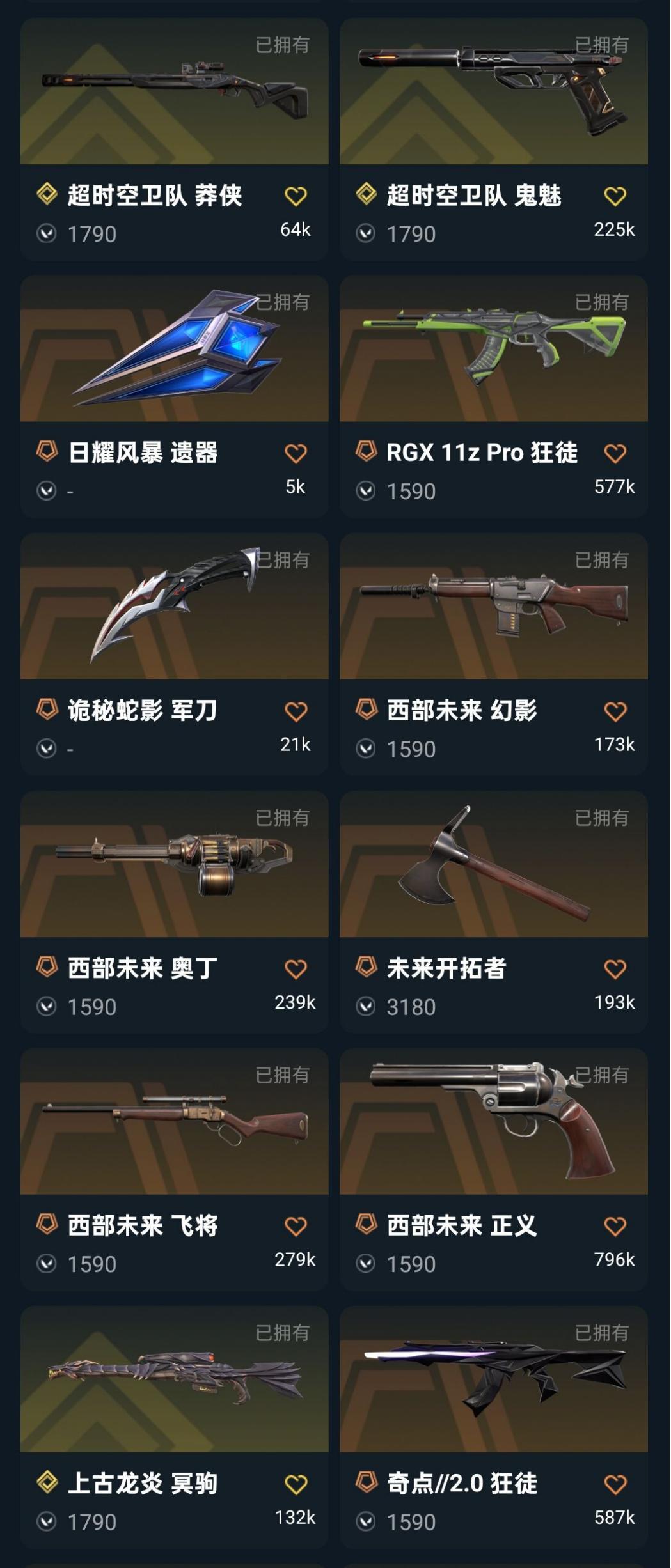The height and width of the screenshot is (1568, 671).
Task: View the 西部未来 幻影 skin card
Action: tap(494, 654)
